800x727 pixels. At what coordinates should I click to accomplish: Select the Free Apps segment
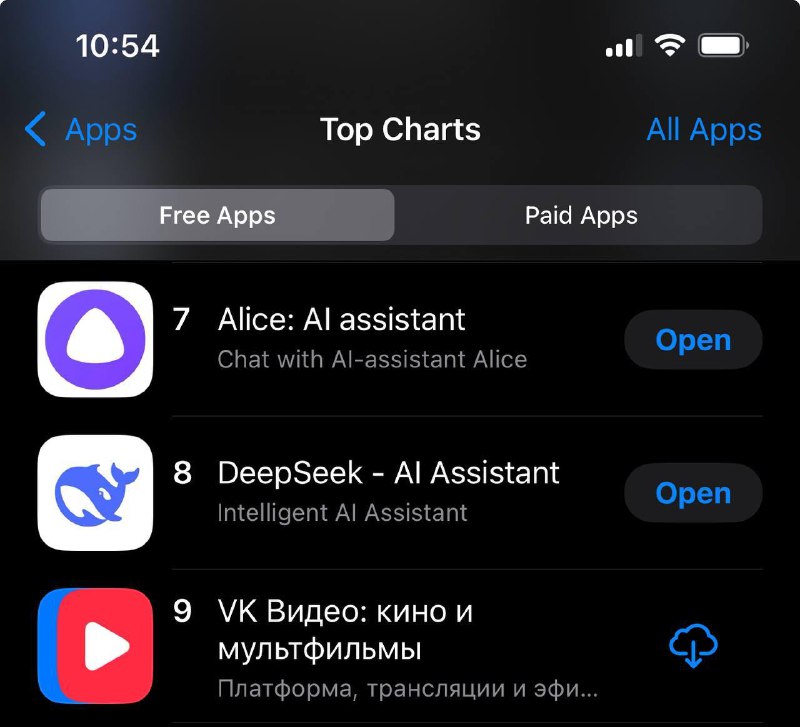coord(217,216)
